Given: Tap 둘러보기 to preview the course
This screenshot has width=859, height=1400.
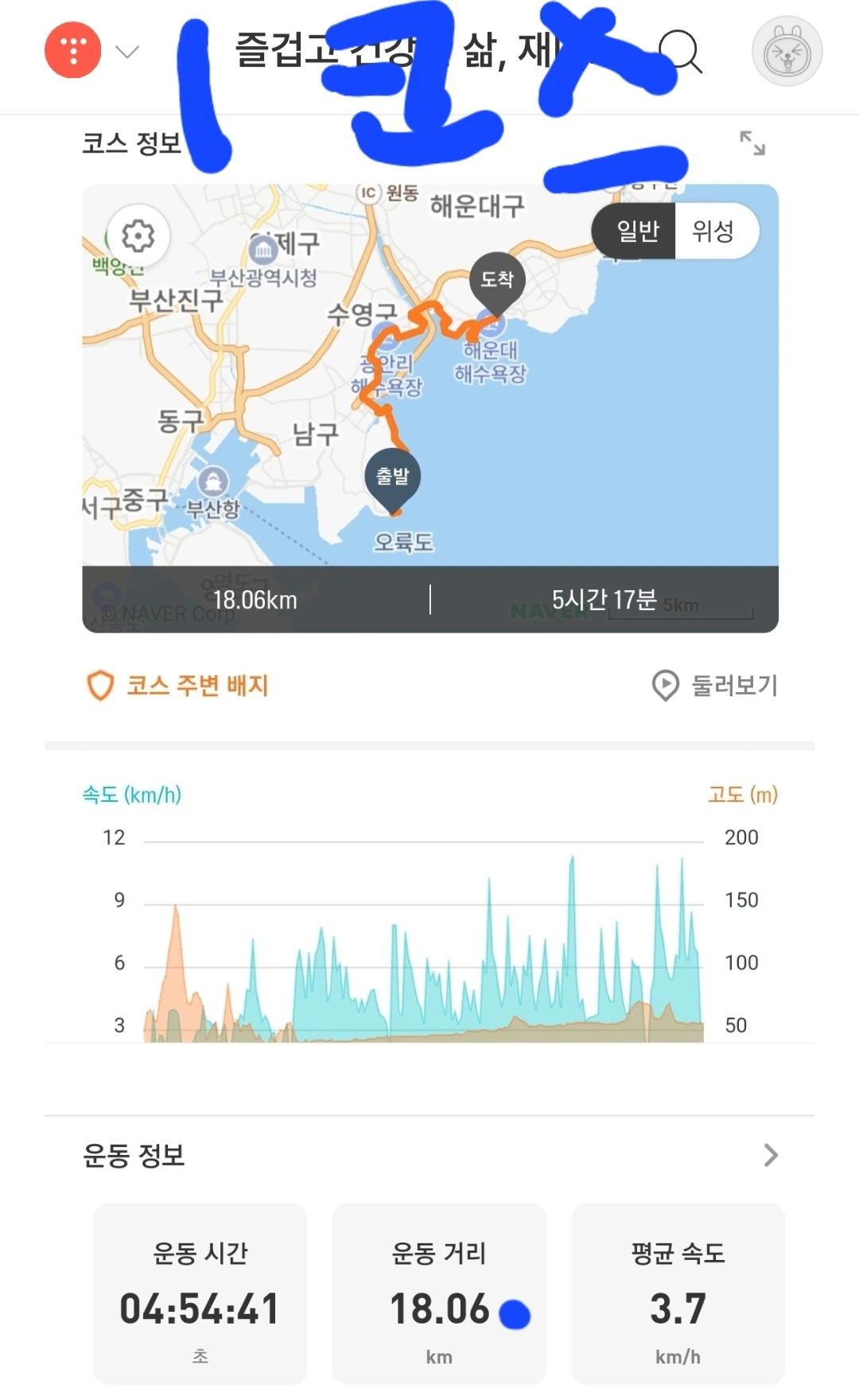Looking at the screenshot, I should coord(714,685).
